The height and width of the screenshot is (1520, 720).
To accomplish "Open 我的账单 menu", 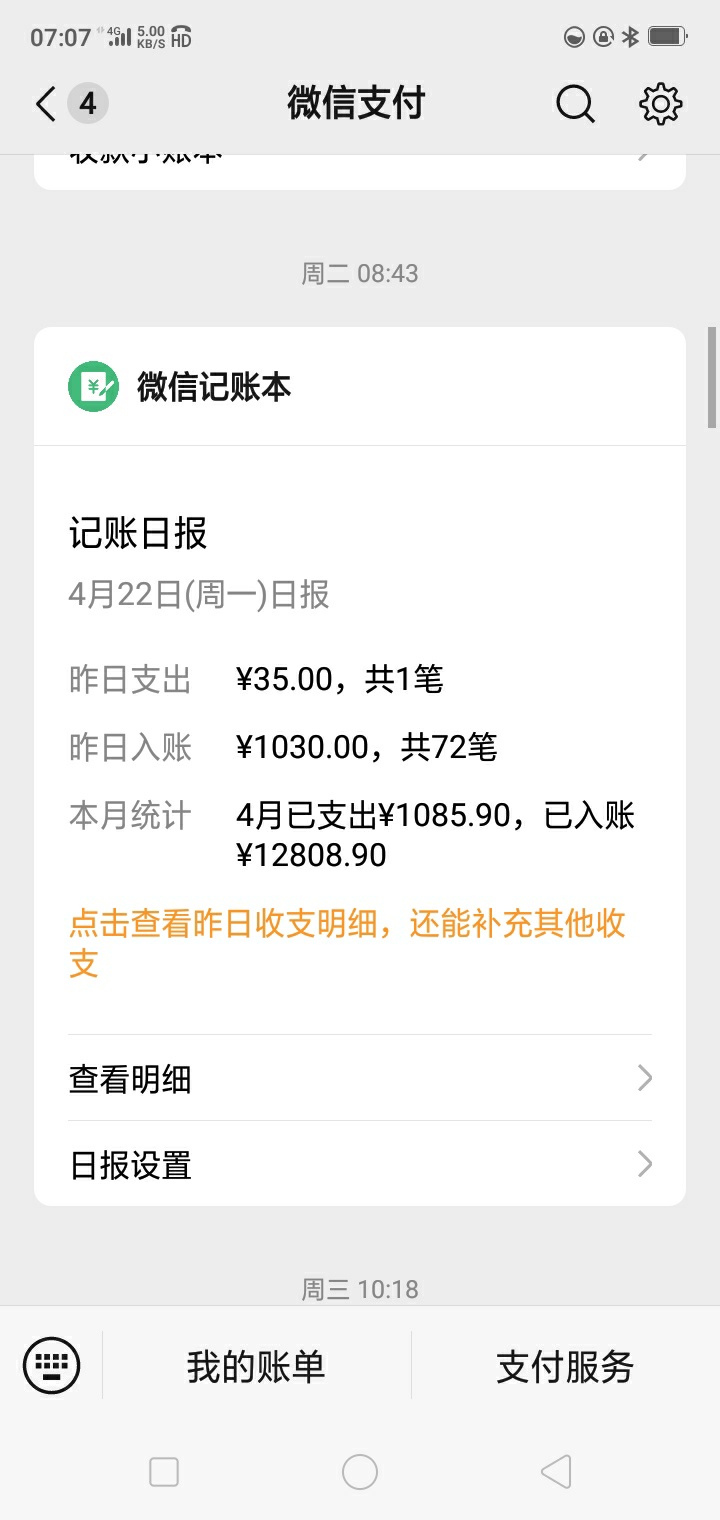I will point(256,1366).
